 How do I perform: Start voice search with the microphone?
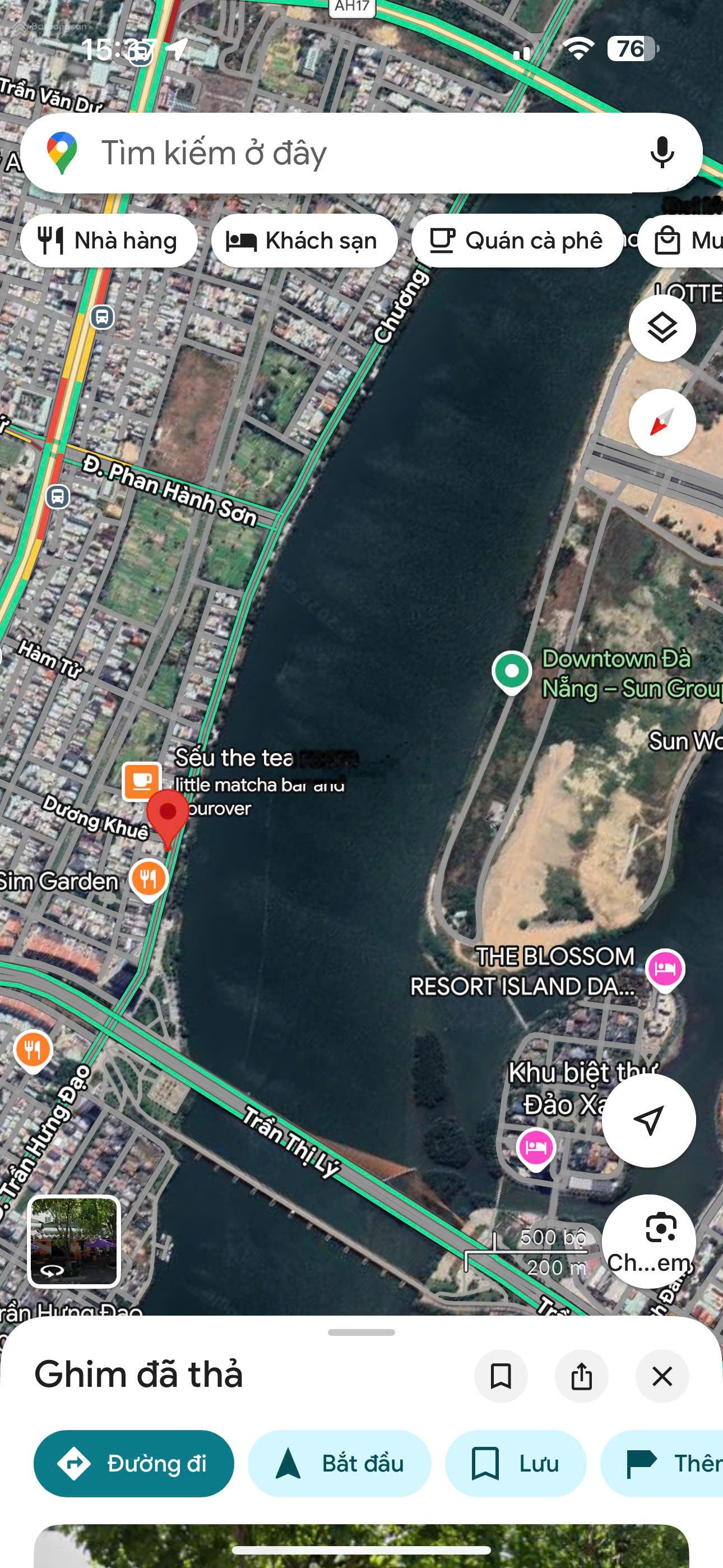coord(662,153)
